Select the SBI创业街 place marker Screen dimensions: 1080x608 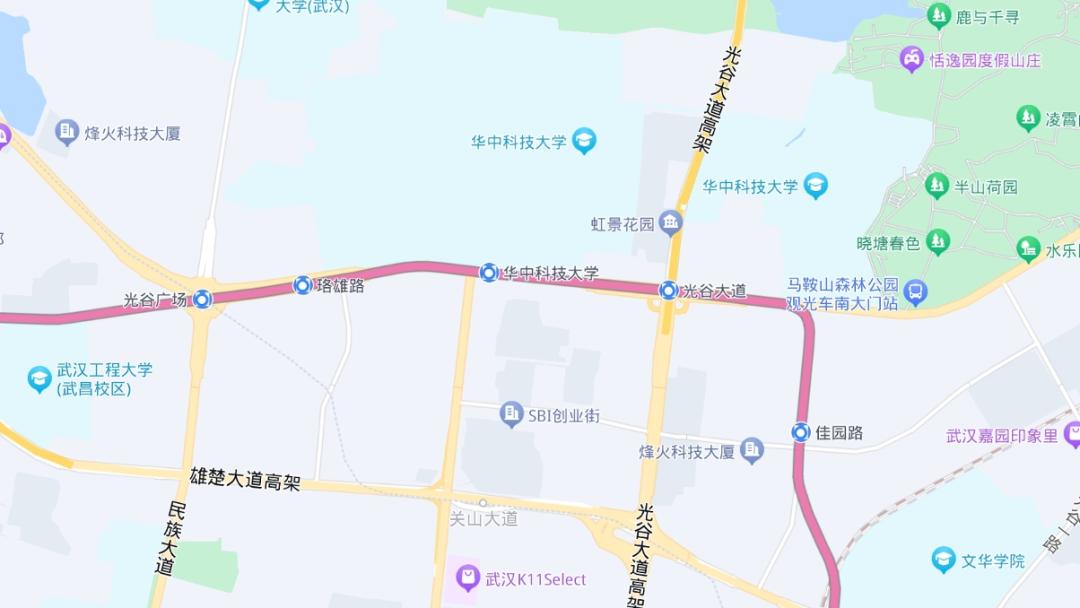coord(512,414)
